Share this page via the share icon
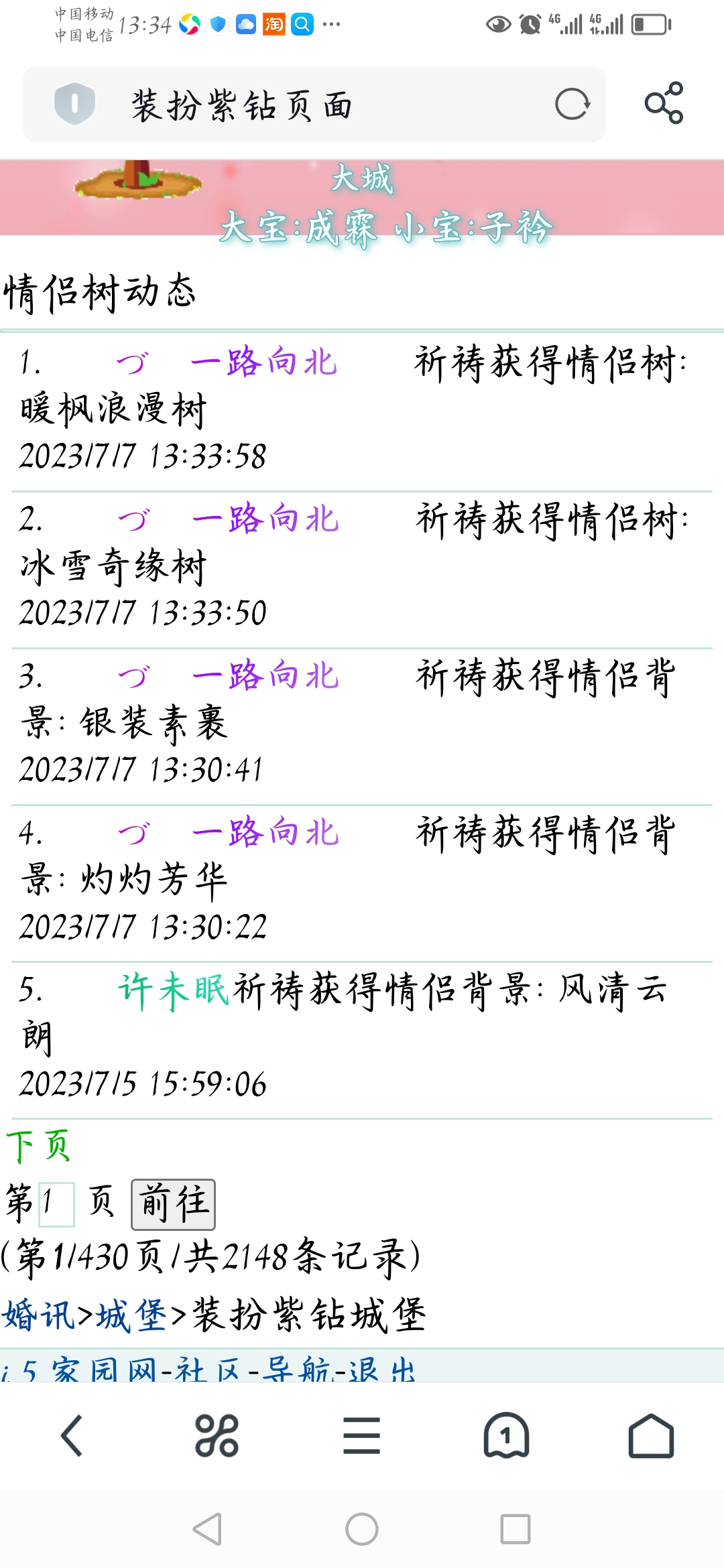Viewport: 724px width, 1568px height. pos(664,103)
